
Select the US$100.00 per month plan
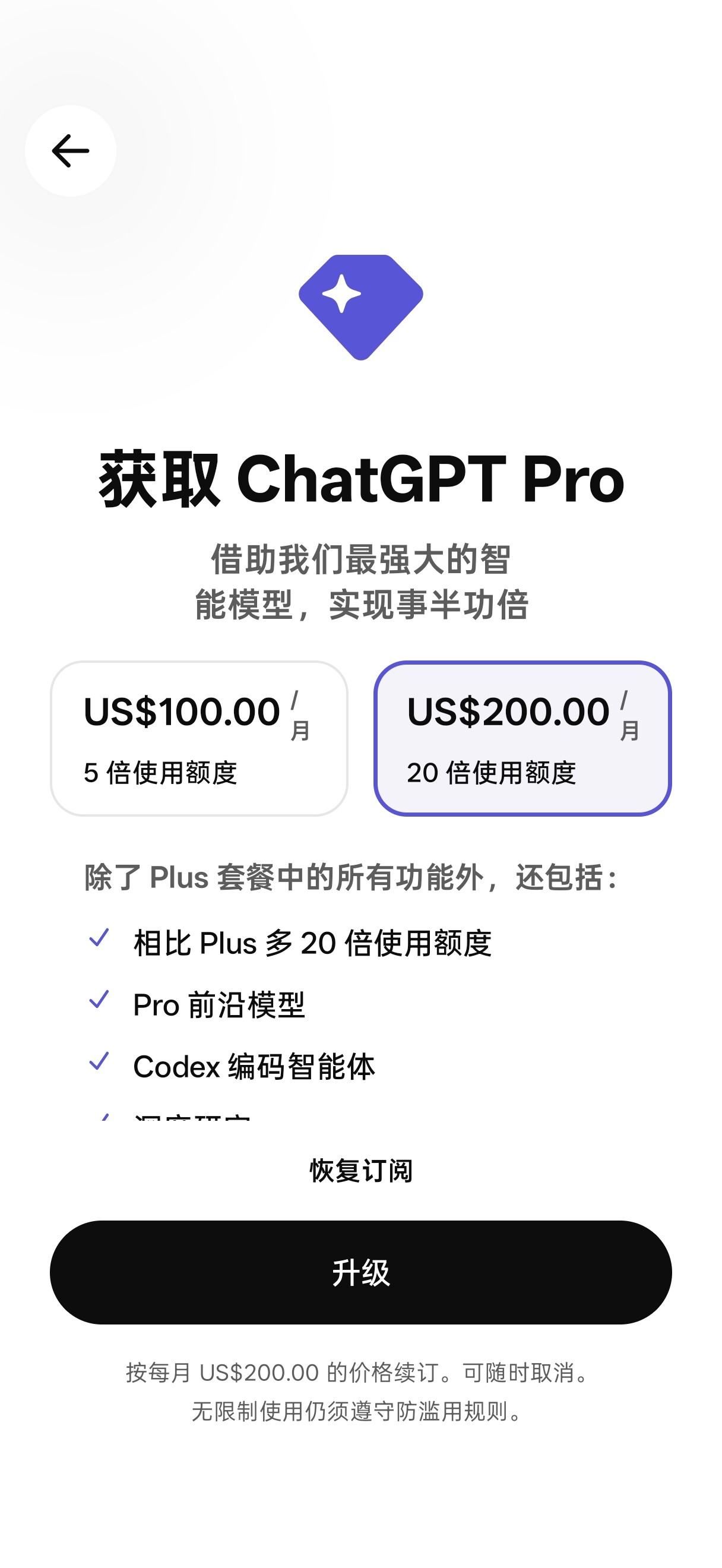click(199, 738)
